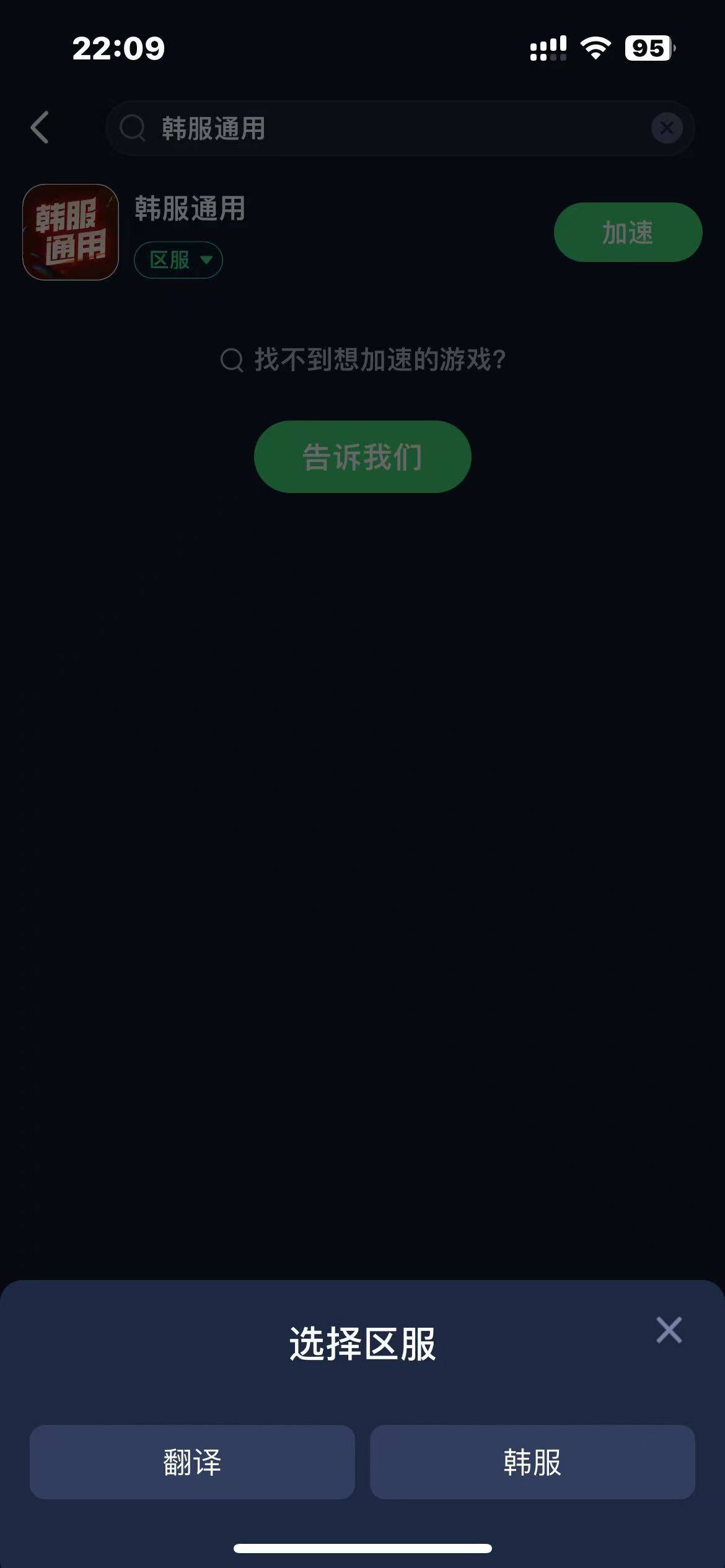Tap the search field containing 韩服通用
The height and width of the screenshot is (1568, 725).
pos(384,128)
